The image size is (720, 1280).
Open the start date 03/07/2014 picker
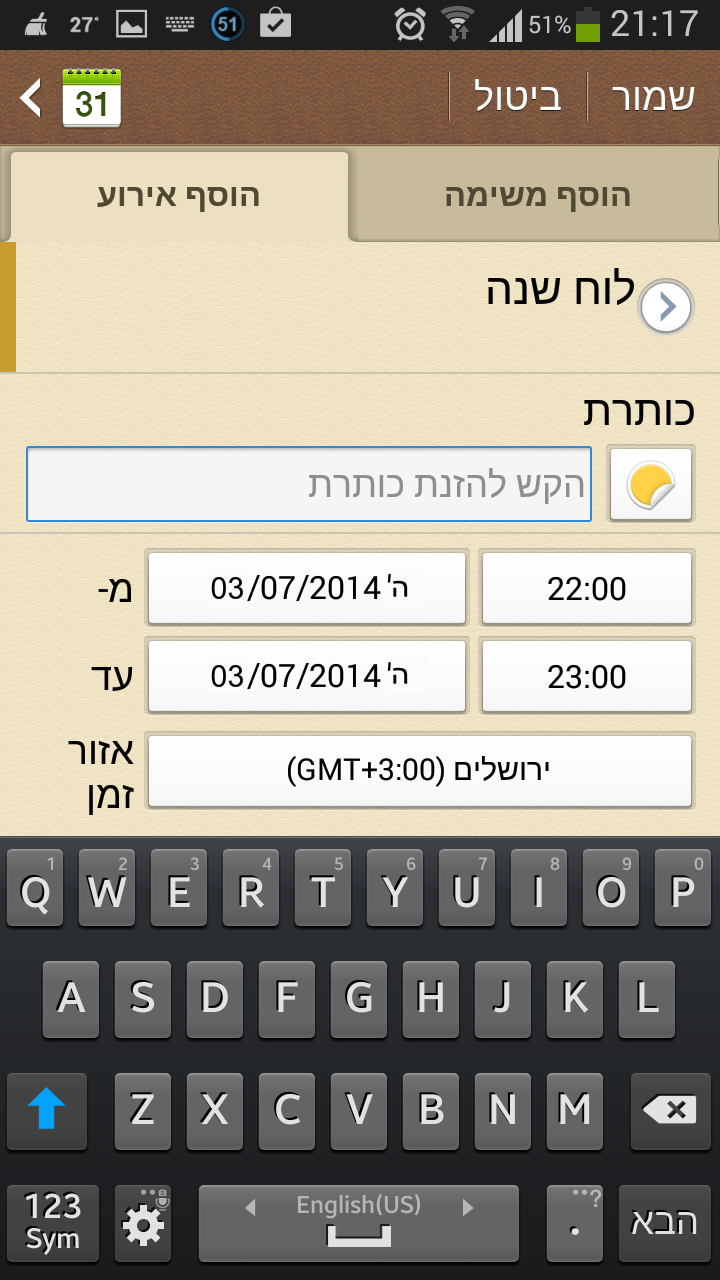pyautogui.click(x=306, y=587)
